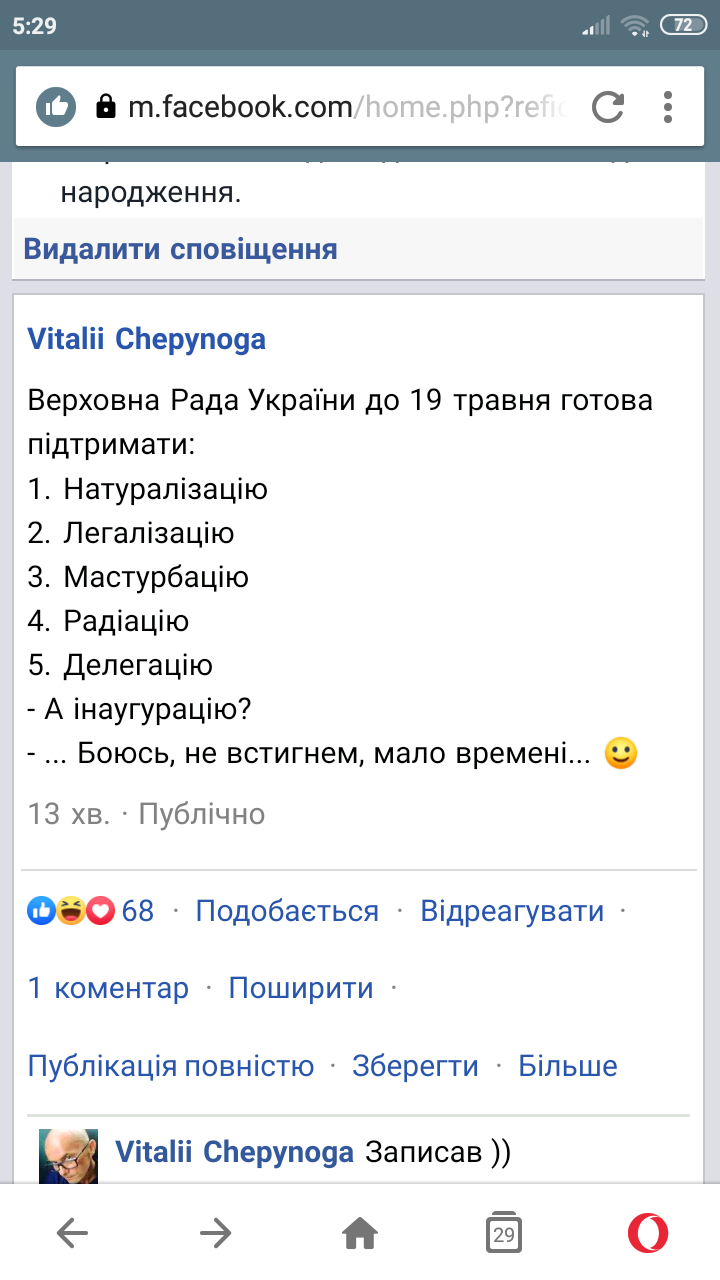The height and width of the screenshot is (1280, 720).
Task: Open the Відреагувати reaction picker
Action: pyautogui.click(x=512, y=911)
